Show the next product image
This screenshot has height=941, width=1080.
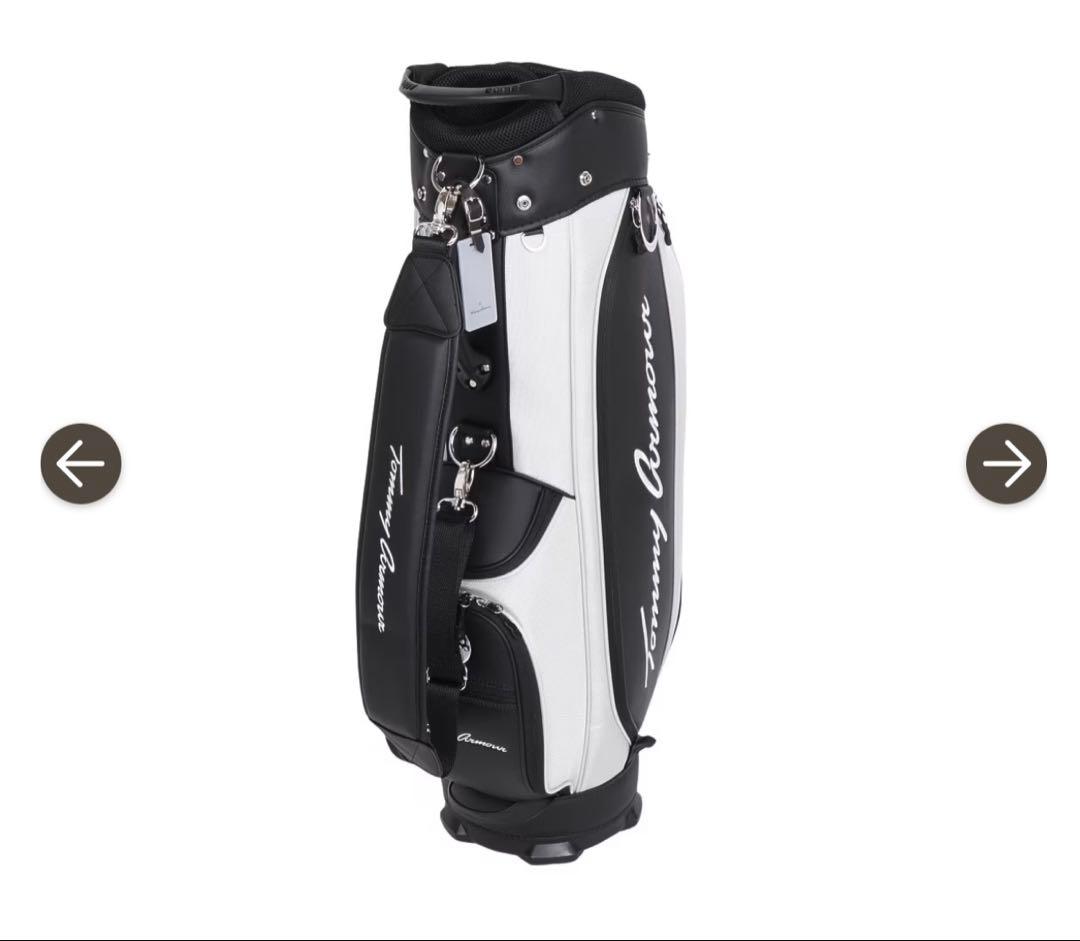1006,463
